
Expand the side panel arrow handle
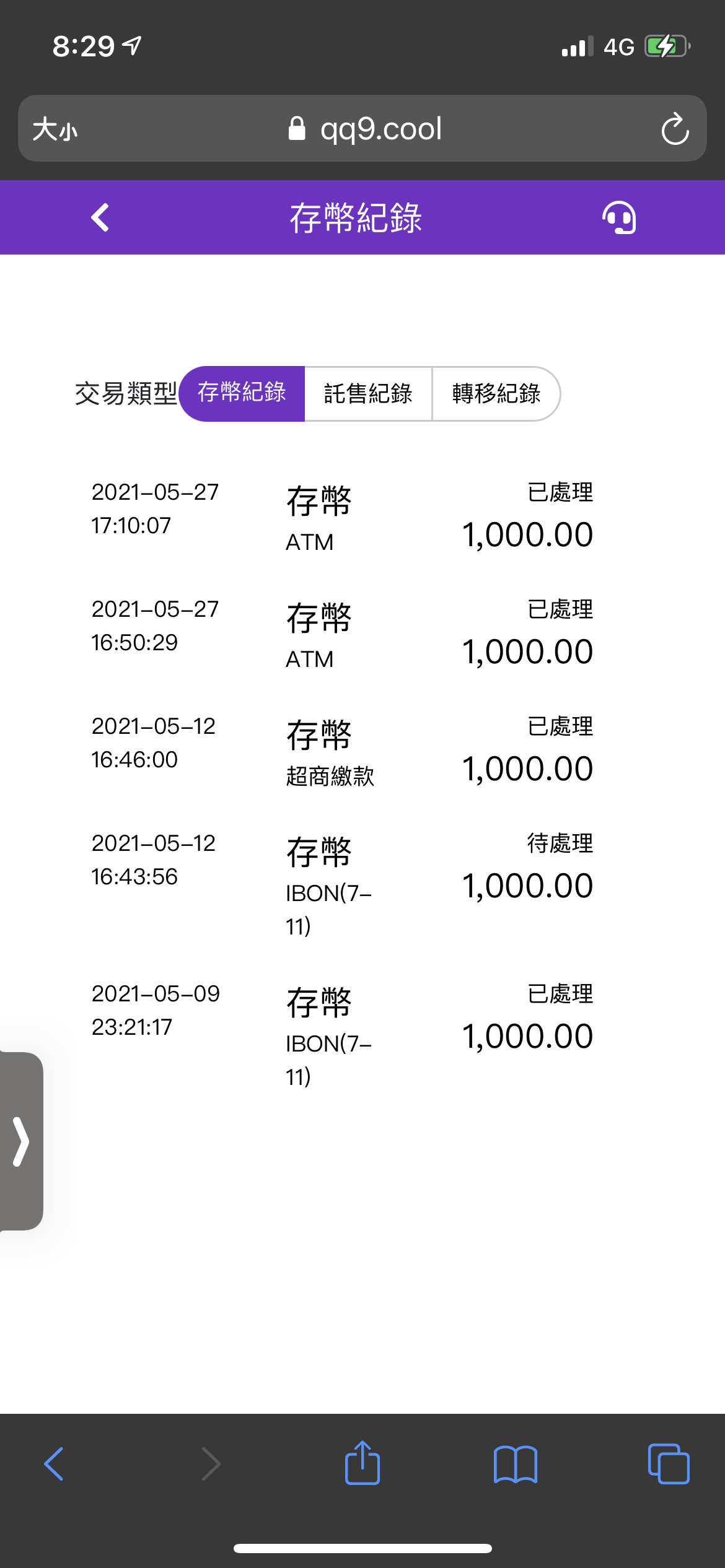21,1141
